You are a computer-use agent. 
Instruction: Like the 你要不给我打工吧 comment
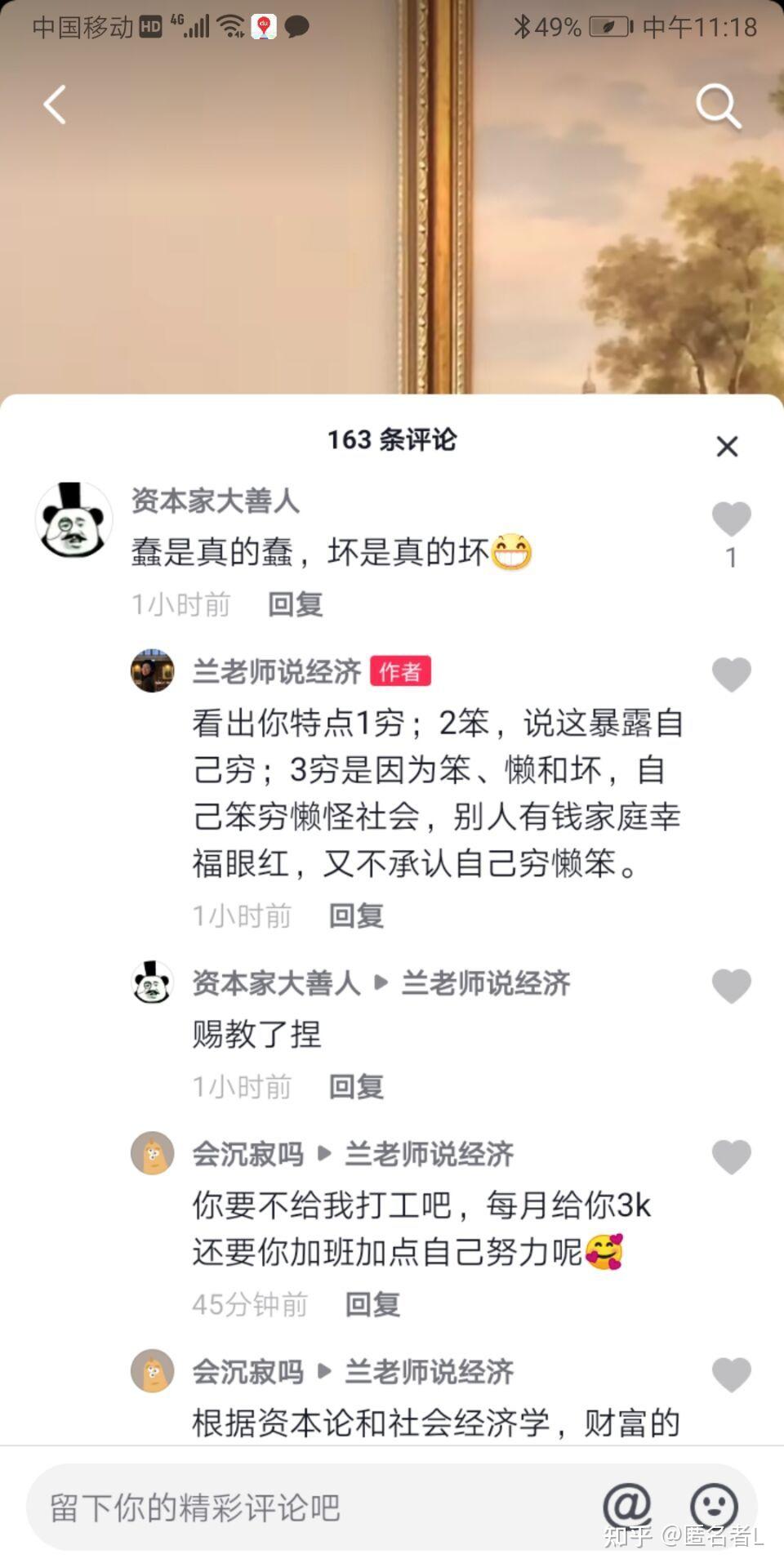point(731,1156)
